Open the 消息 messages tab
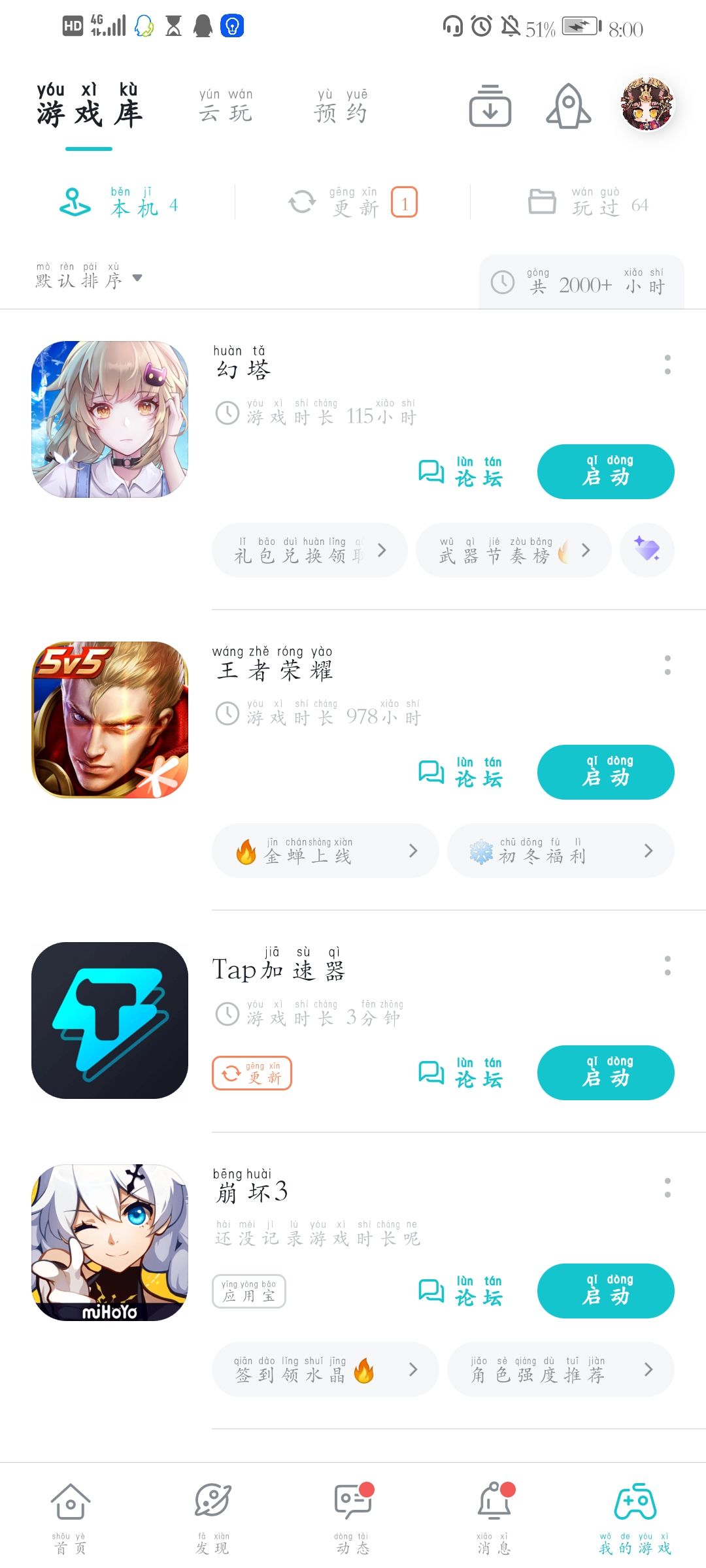This screenshot has height=1568, width=706. click(x=495, y=1517)
